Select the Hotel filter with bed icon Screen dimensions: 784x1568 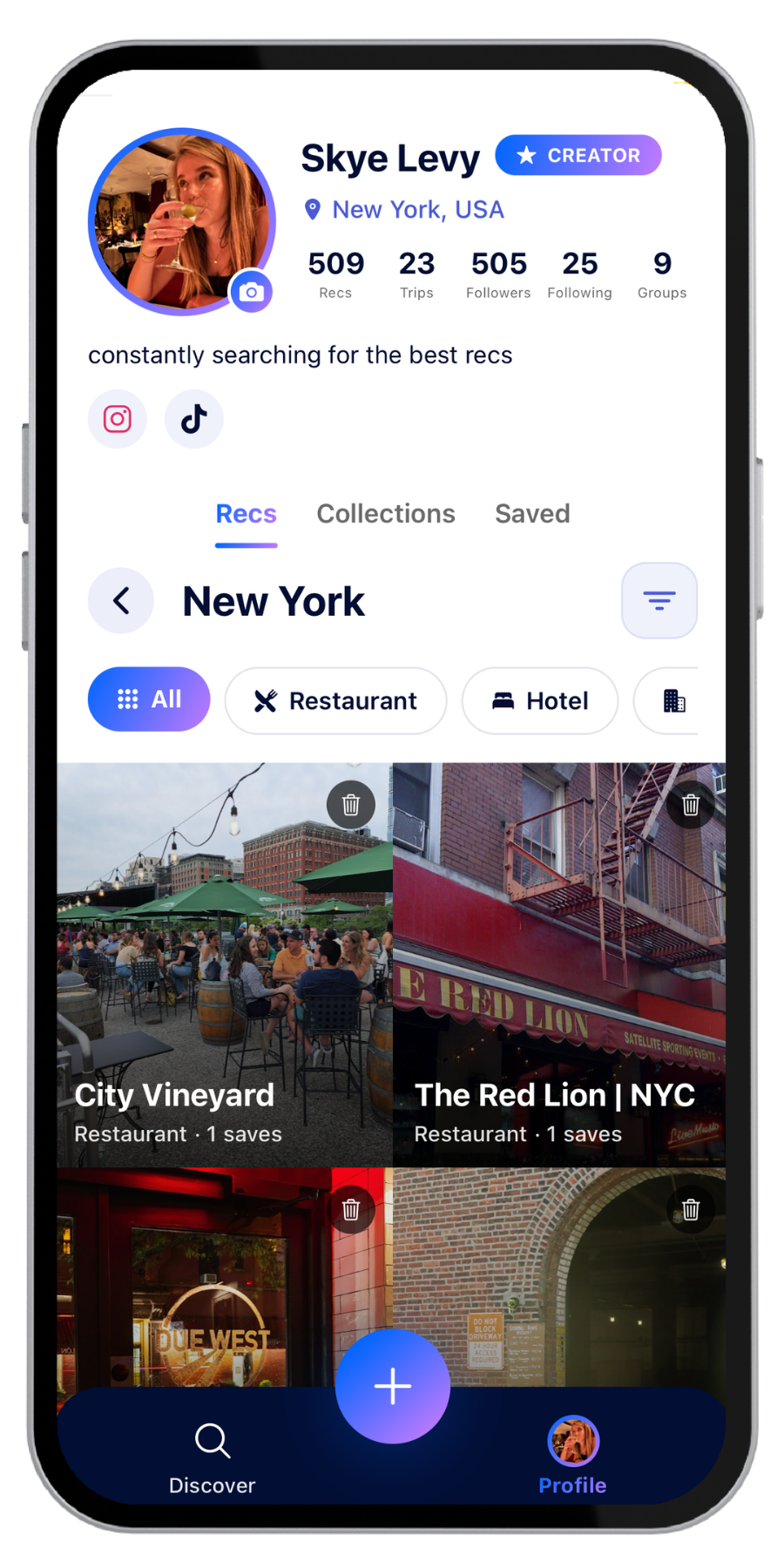[539, 700]
